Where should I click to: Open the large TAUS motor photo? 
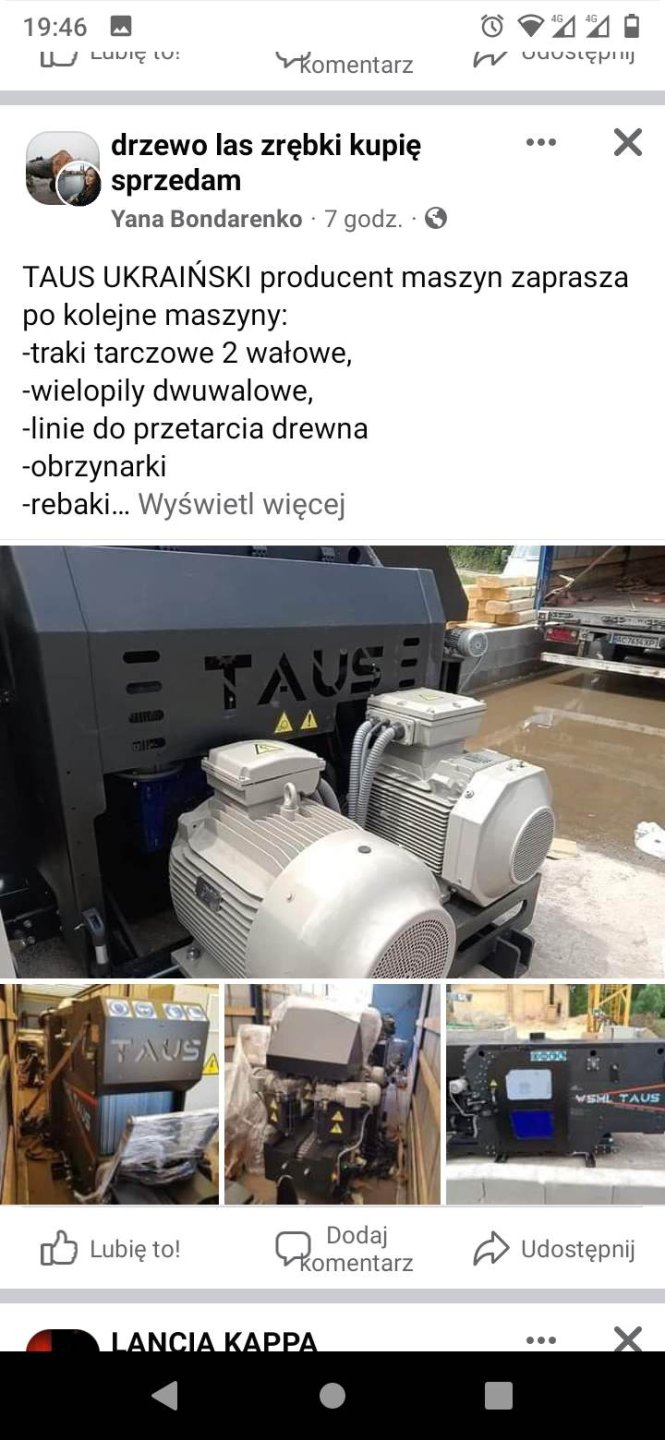coord(332,760)
